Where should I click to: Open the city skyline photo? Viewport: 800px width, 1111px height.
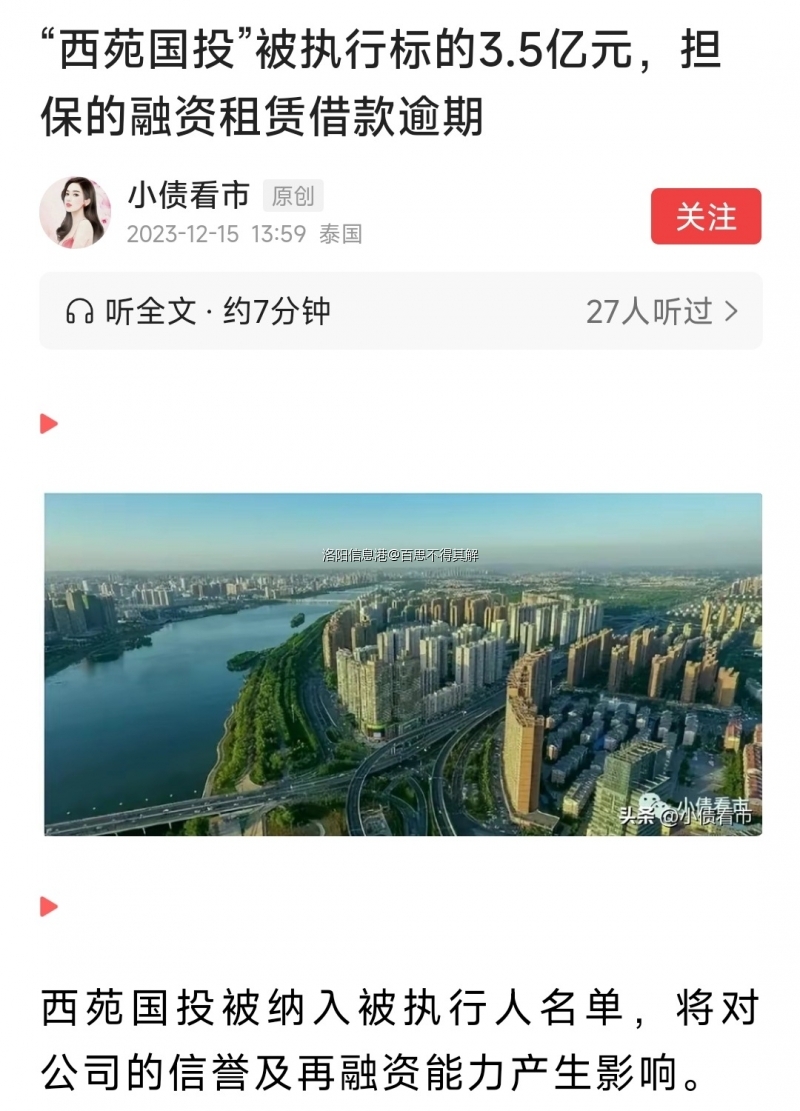pos(400,663)
